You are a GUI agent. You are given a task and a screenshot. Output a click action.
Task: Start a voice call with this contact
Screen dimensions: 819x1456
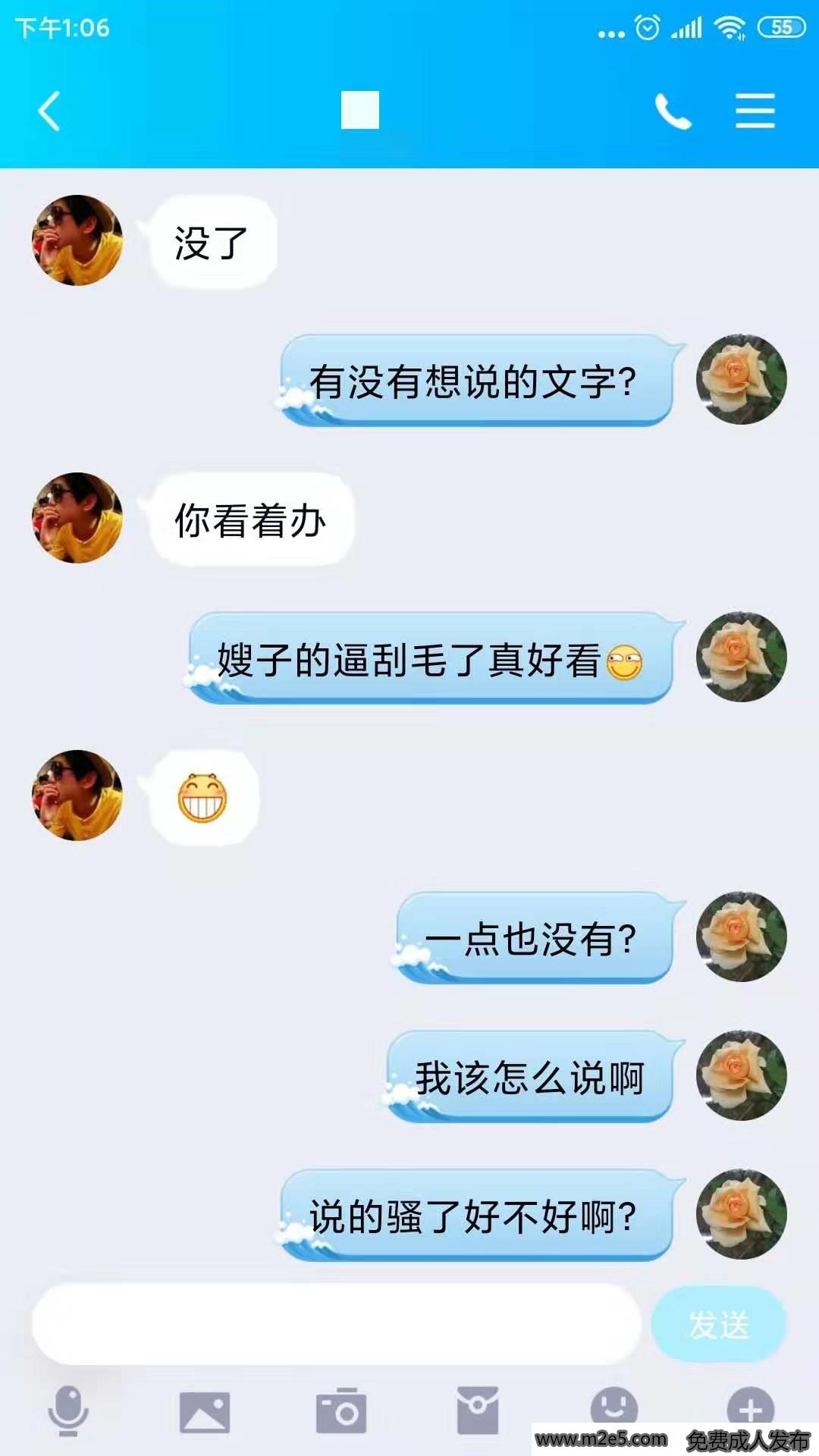coord(673,111)
